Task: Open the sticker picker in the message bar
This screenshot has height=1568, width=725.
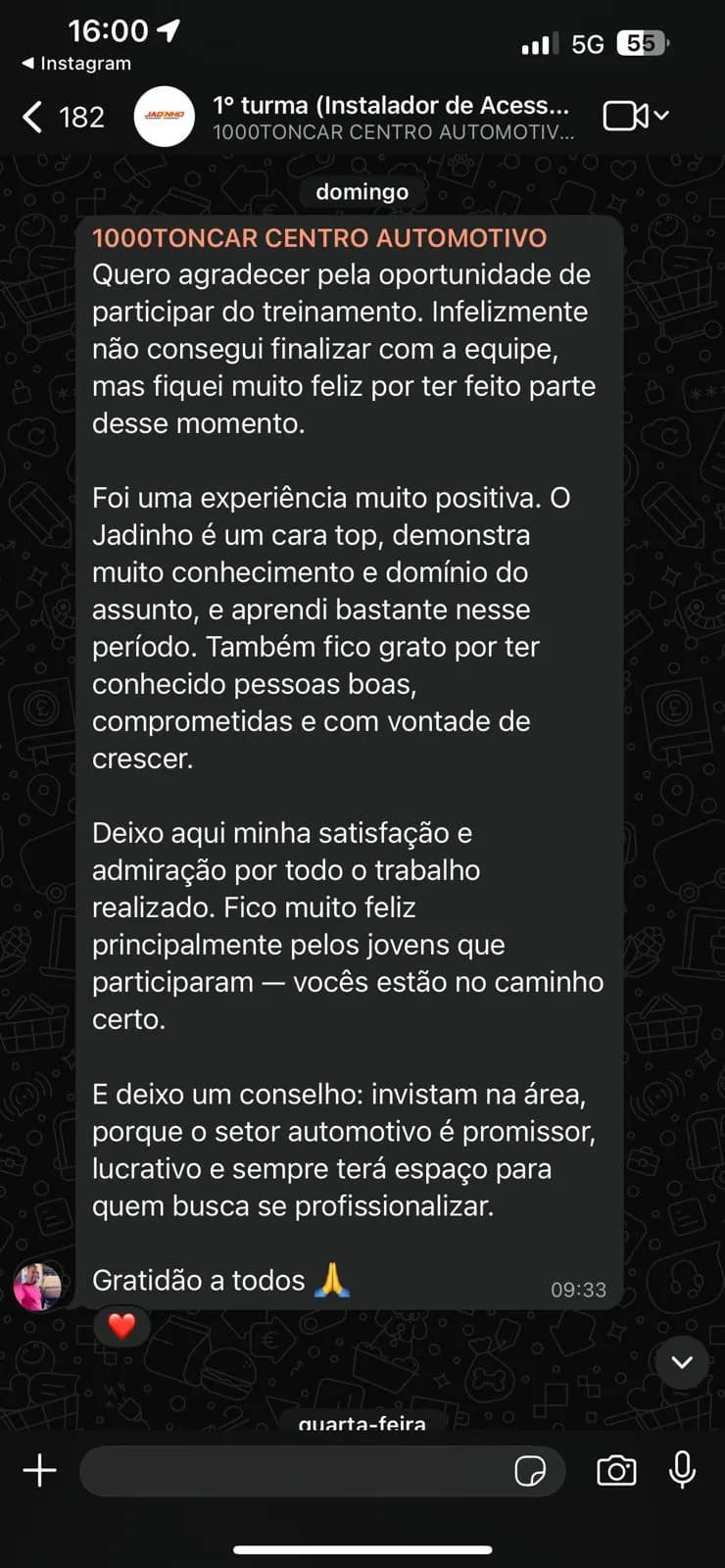Action: point(530,1471)
